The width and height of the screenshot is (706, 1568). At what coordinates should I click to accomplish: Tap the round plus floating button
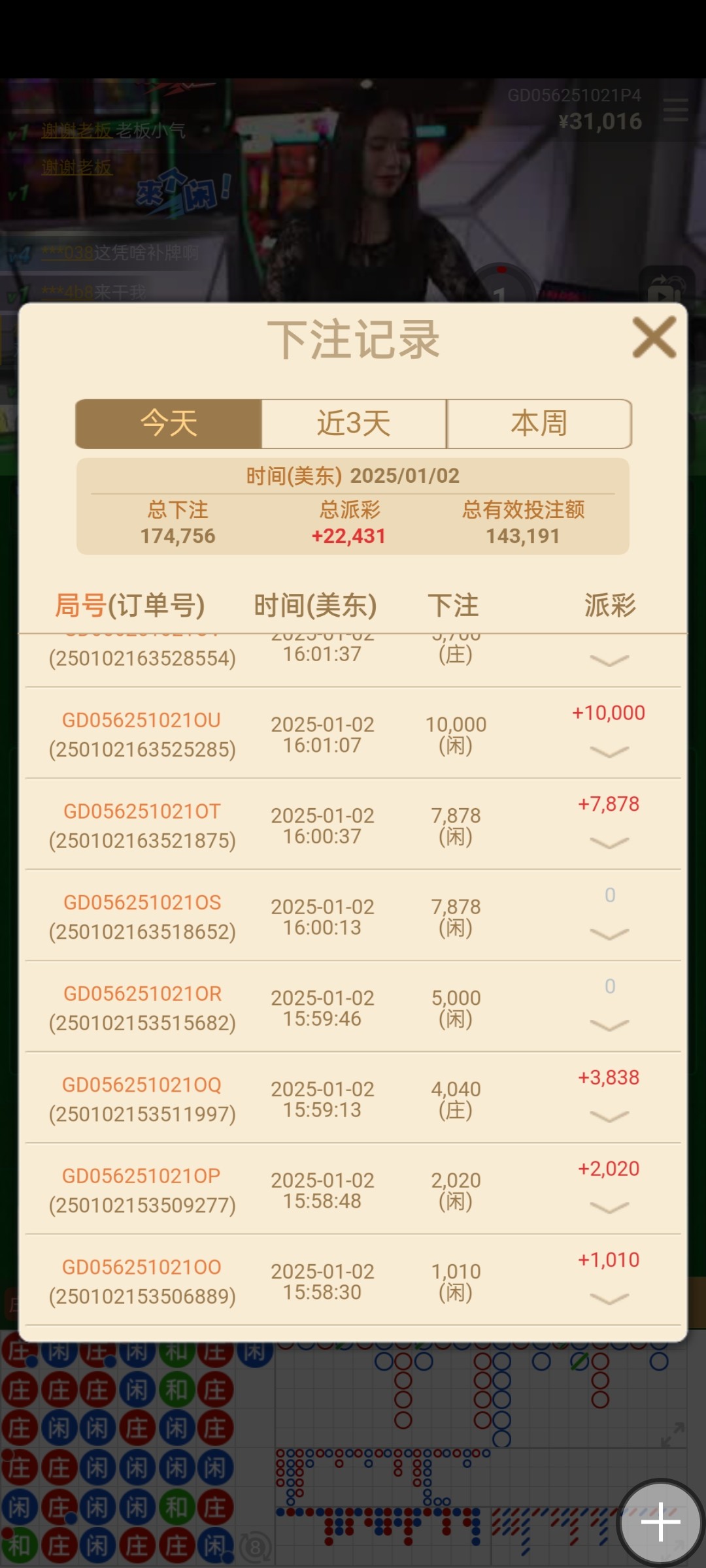tap(660, 1522)
